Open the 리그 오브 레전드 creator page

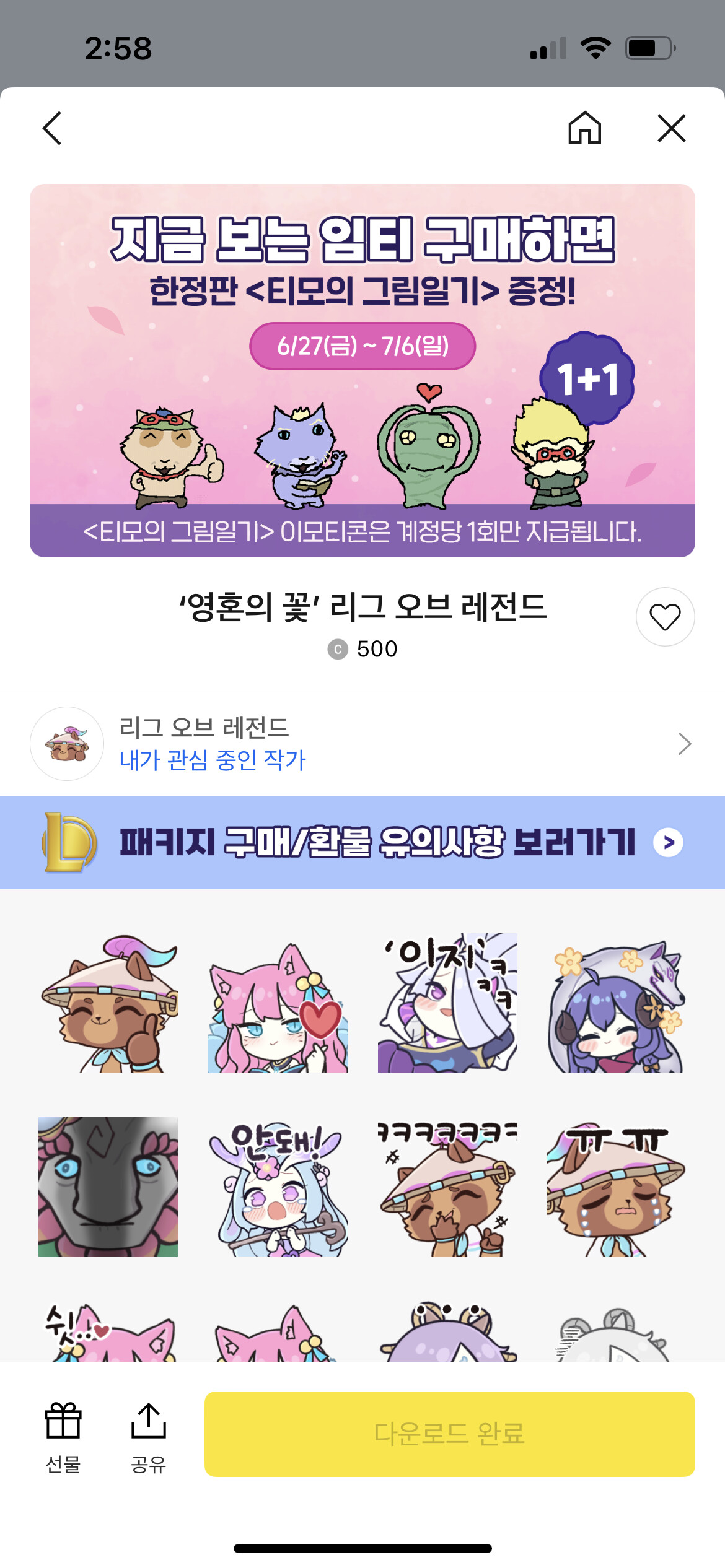click(362, 744)
